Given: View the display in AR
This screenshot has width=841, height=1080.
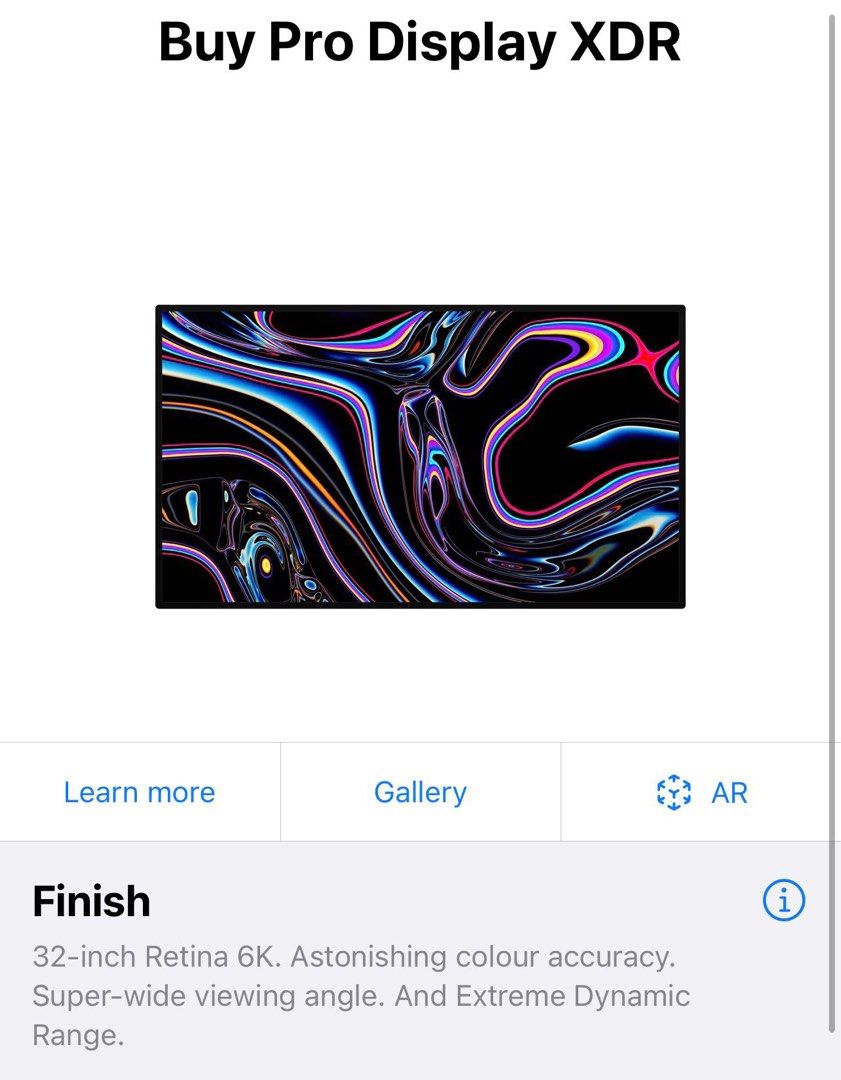Looking at the screenshot, I should [702, 793].
